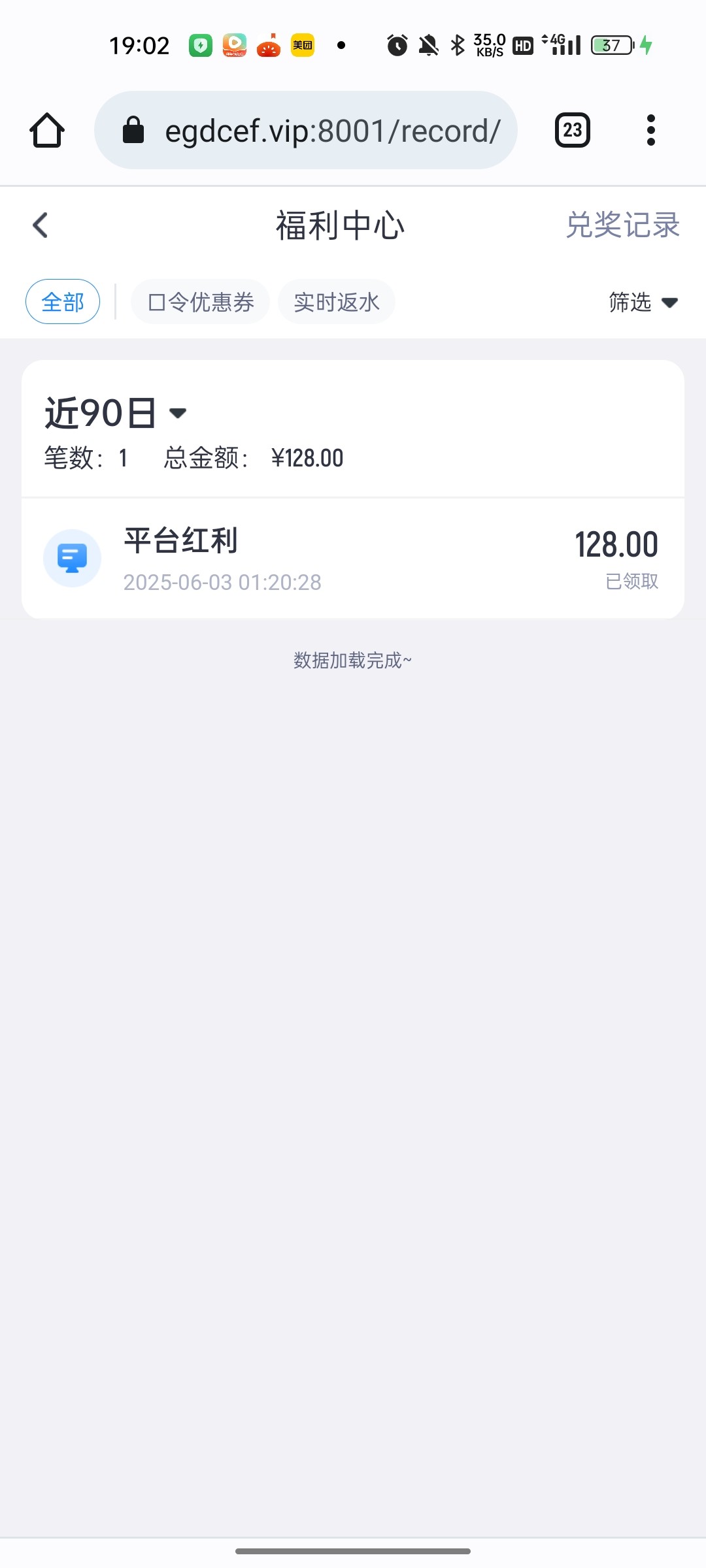Edit the egdcef.vip address bar
The width and height of the screenshot is (706, 1568).
(306, 130)
